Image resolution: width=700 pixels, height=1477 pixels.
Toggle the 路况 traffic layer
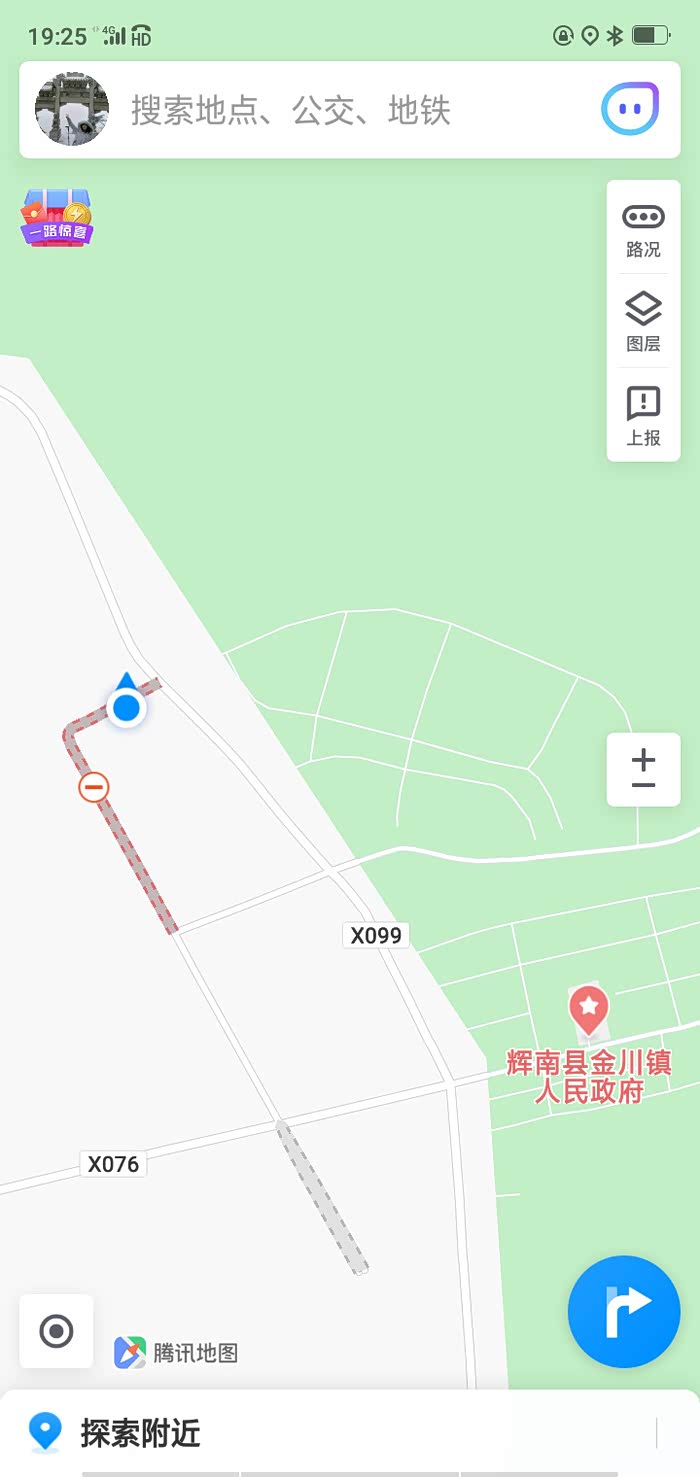(643, 228)
